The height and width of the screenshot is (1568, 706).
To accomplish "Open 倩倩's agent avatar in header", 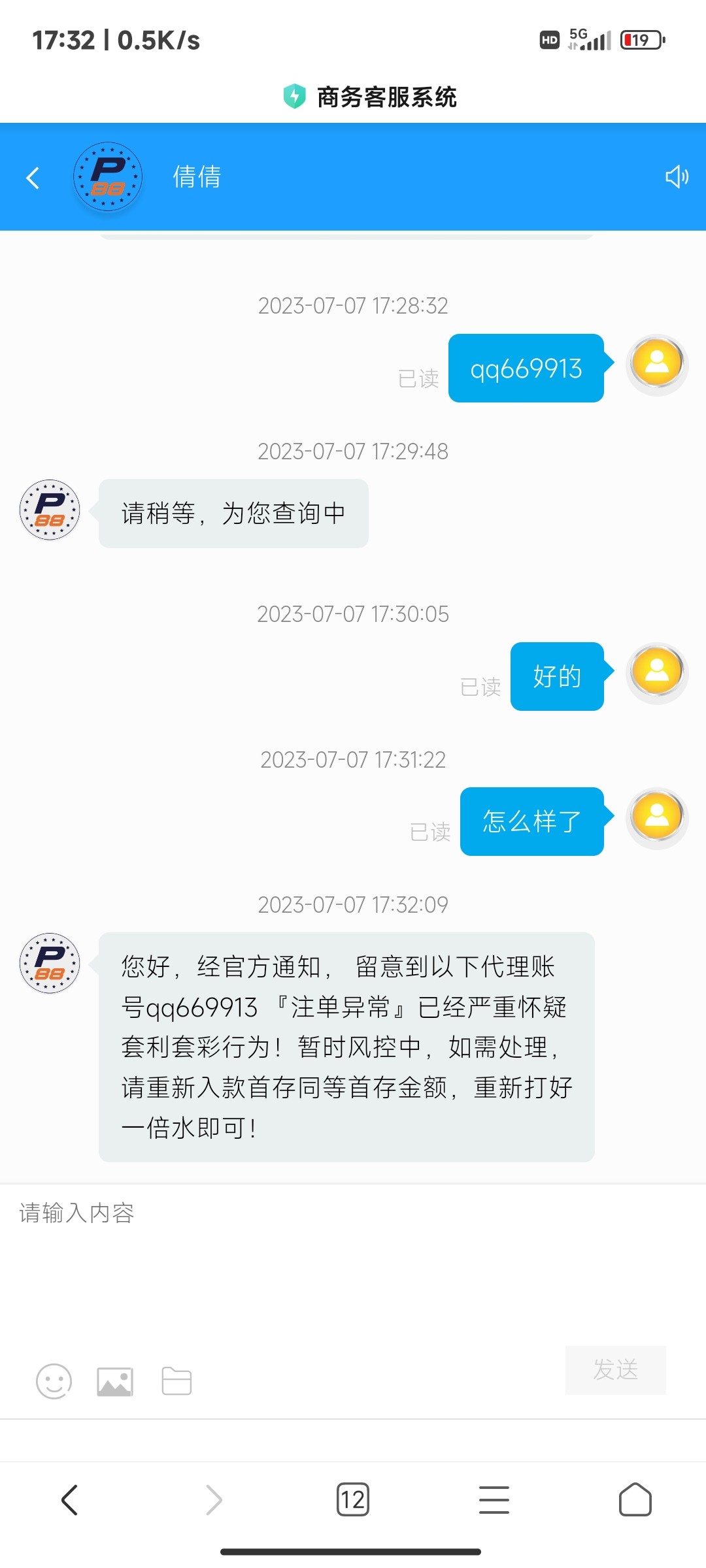I will pos(108,176).
